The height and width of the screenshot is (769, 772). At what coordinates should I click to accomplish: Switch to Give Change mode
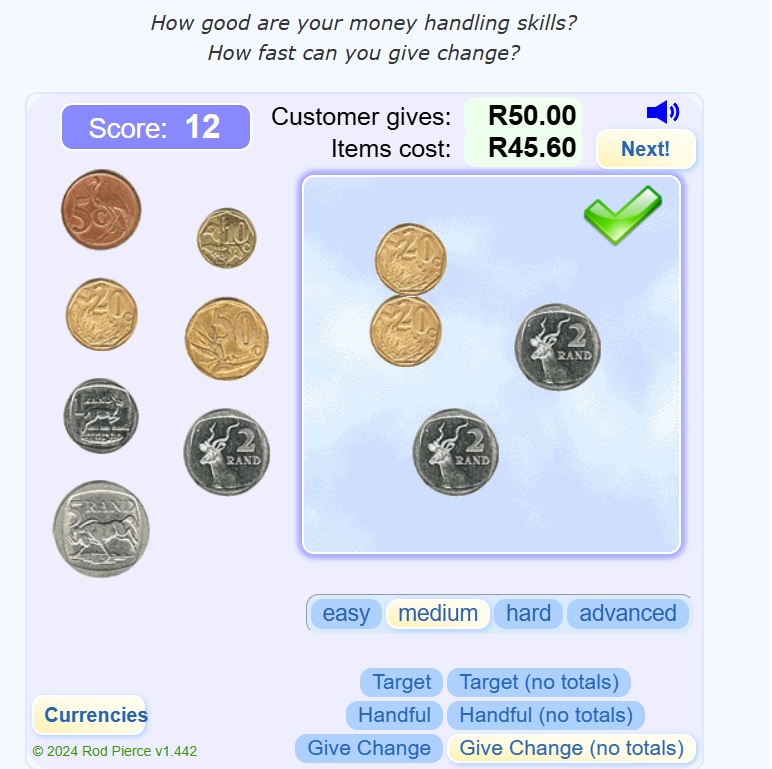[369, 748]
